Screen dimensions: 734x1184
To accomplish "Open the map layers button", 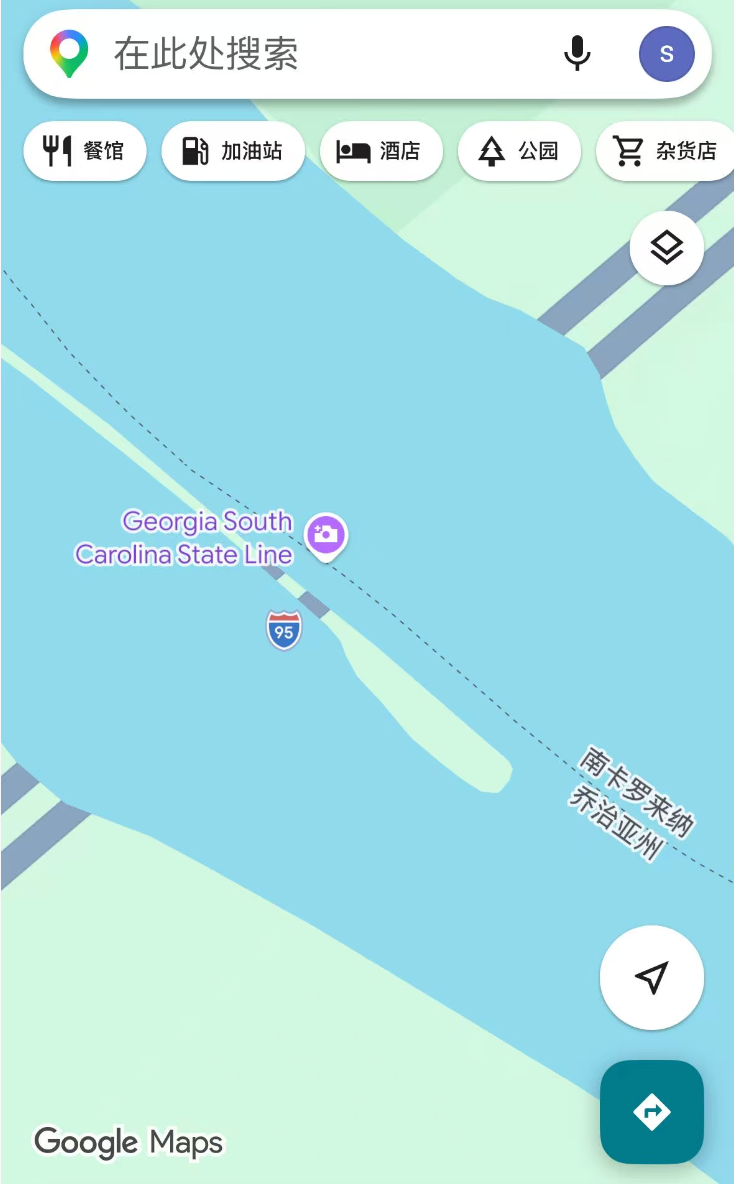I will point(667,247).
